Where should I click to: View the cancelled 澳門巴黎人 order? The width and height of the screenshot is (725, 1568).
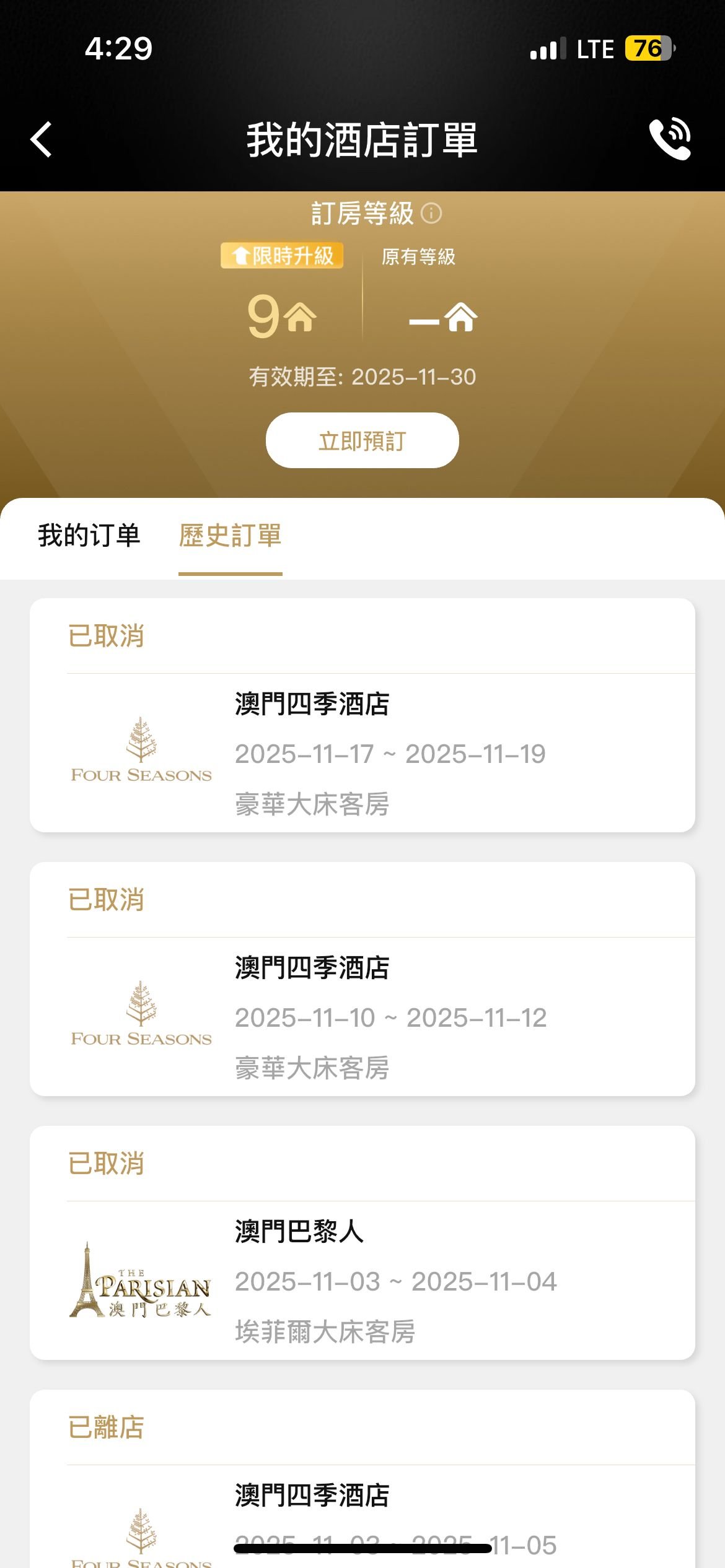tap(362, 1279)
